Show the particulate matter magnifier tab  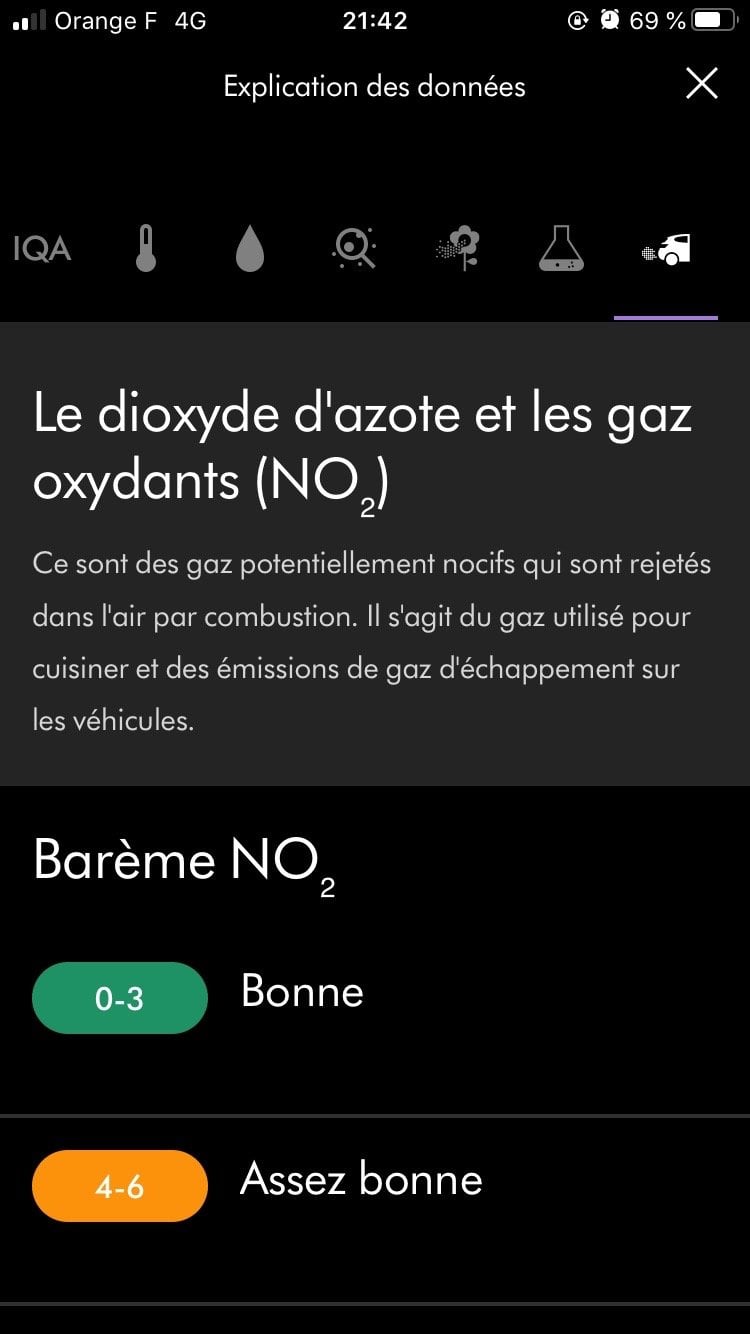click(354, 249)
